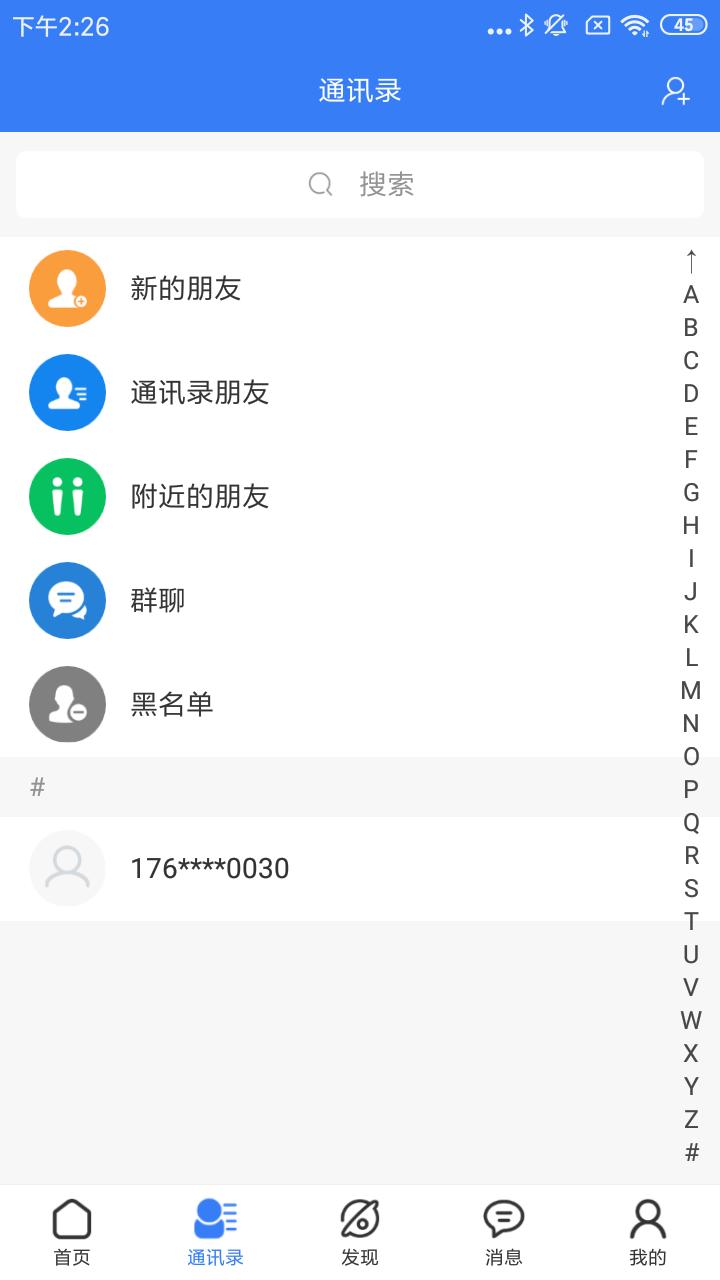Image resolution: width=720 pixels, height=1280 pixels.
Task: Switch to the 首页 tab
Action: tap(72, 1232)
